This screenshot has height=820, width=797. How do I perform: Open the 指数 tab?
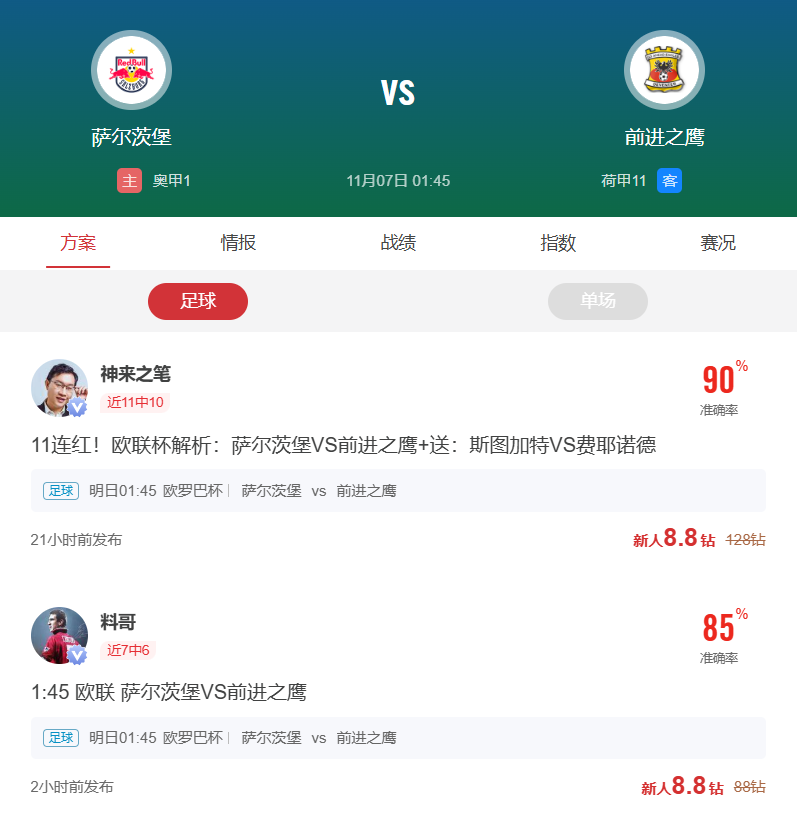558,243
